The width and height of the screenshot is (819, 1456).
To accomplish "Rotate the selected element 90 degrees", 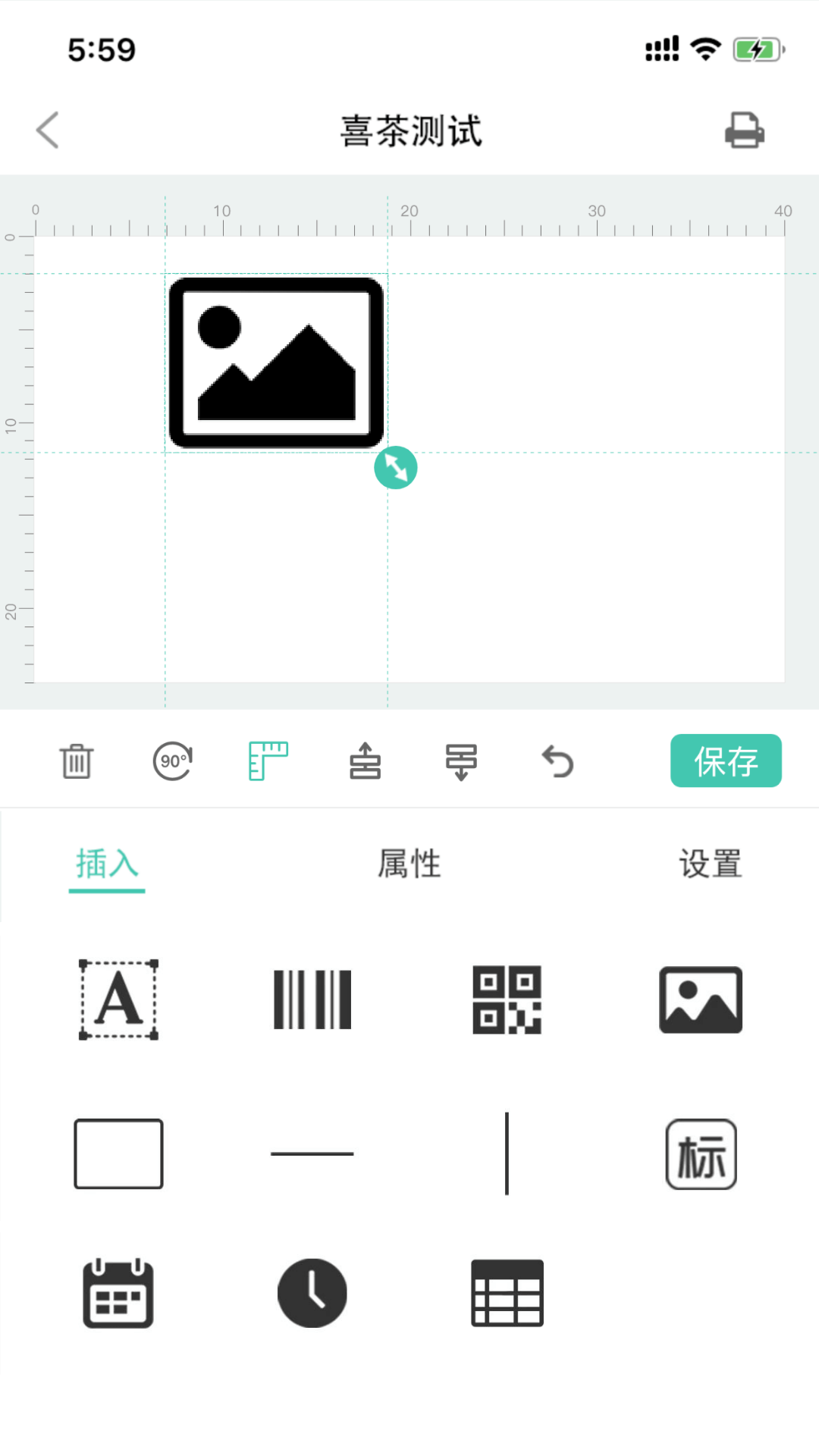I will pos(172,761).
